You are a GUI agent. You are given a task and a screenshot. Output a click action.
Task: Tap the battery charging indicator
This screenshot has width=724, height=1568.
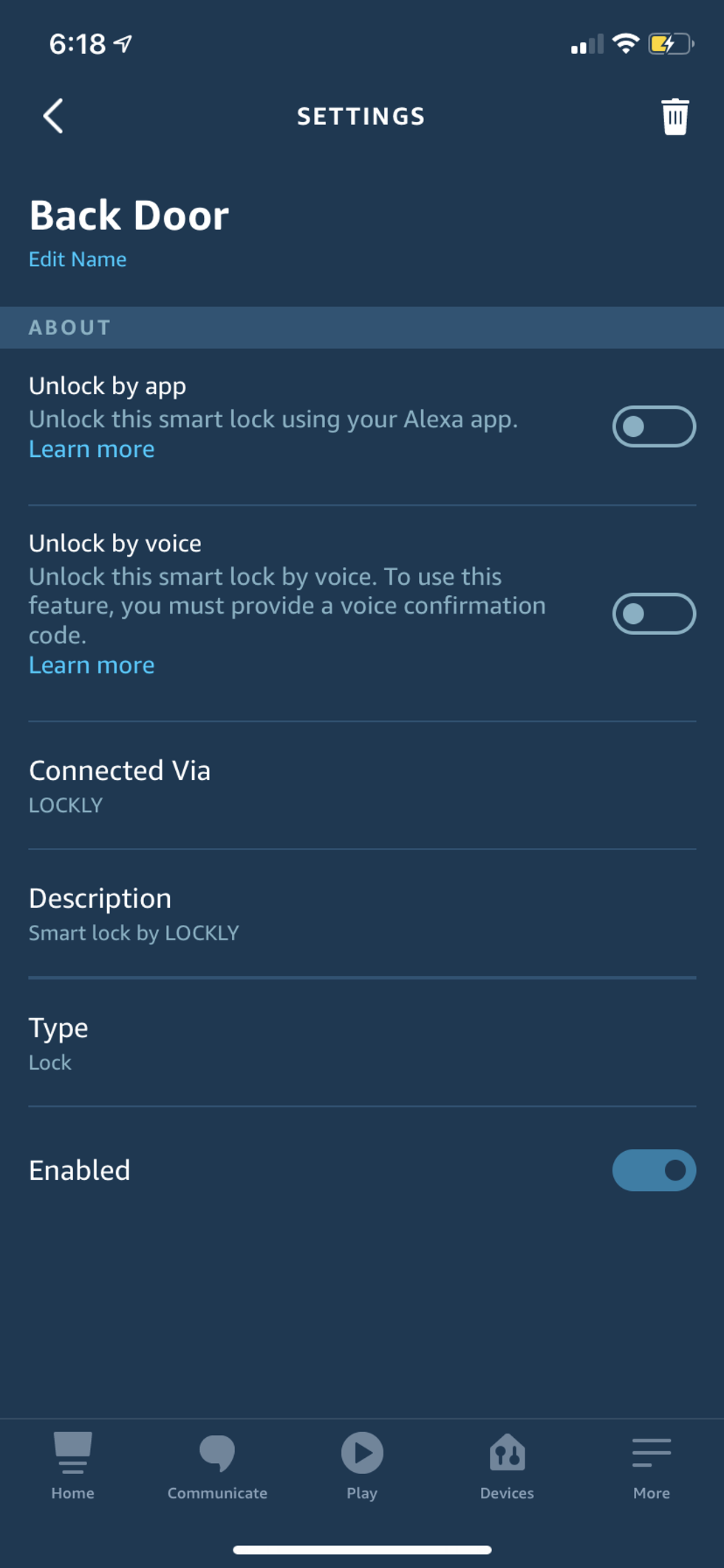pos(667,42)
